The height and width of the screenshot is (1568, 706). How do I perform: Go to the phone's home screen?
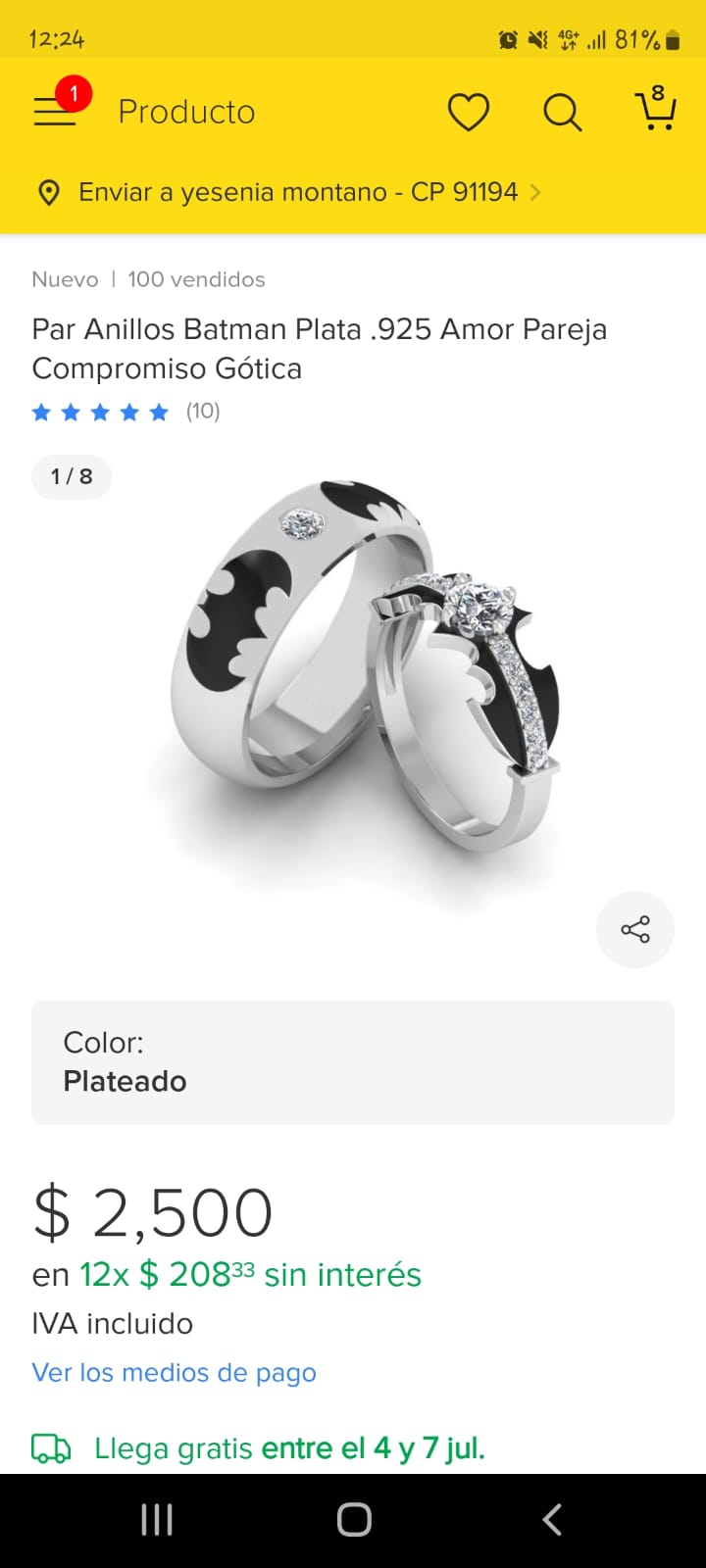354,1520
